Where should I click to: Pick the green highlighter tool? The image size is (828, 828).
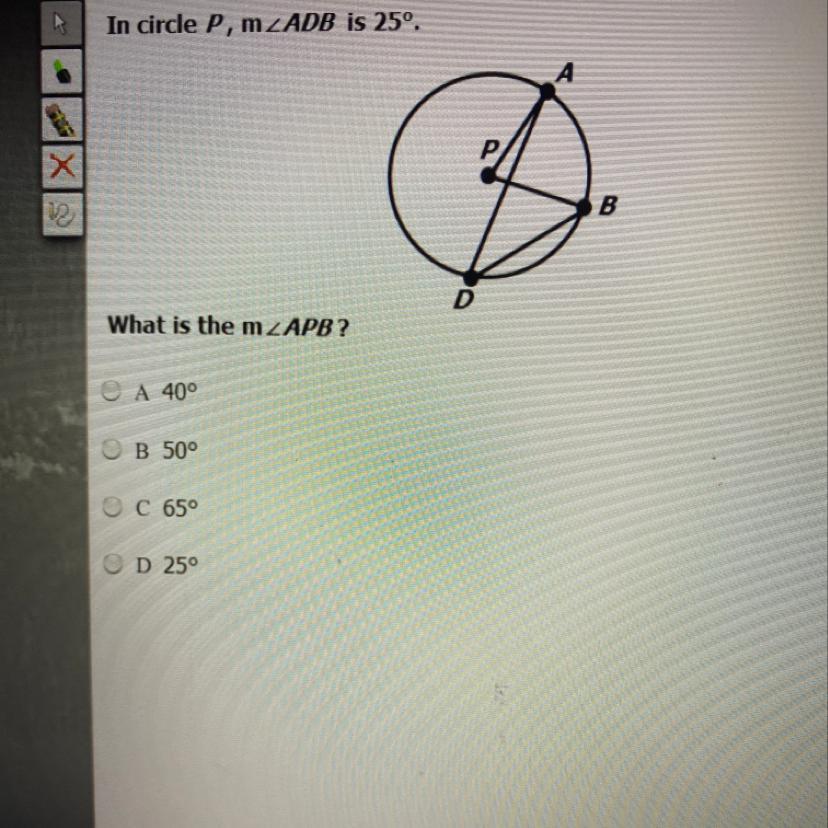pos(62,71)
